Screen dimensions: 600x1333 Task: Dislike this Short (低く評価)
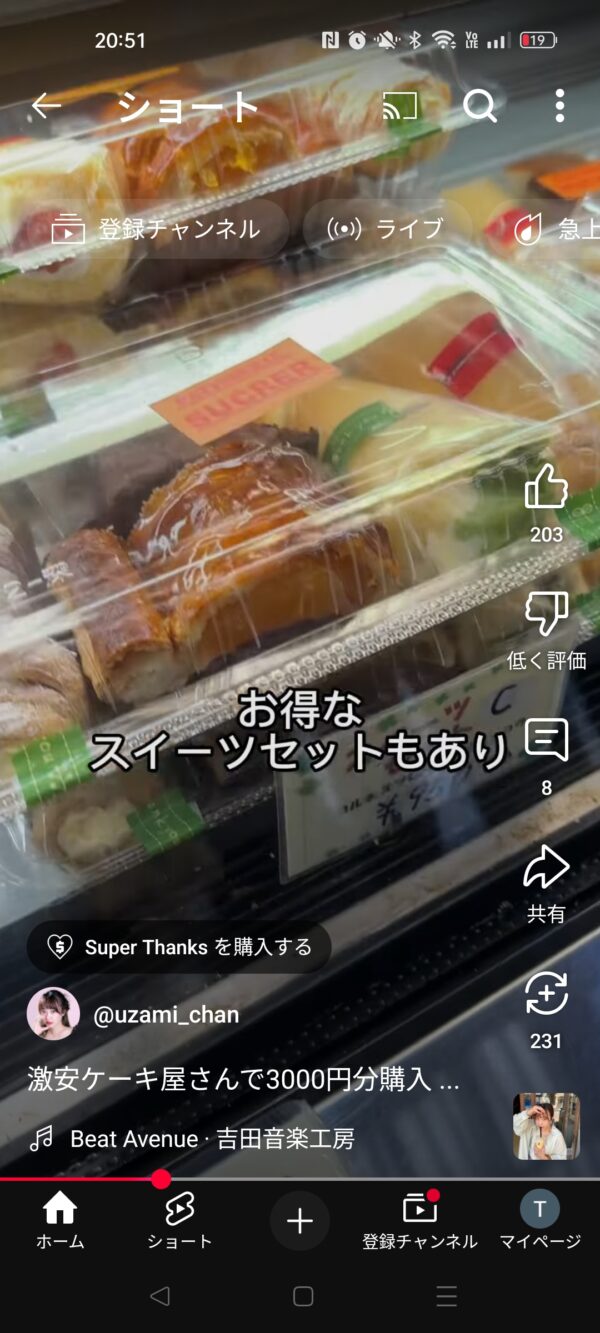[x=546, y=614]
